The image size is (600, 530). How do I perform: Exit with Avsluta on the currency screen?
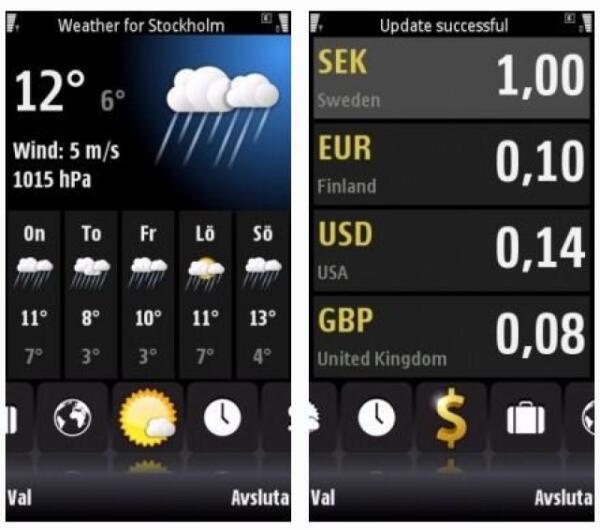563,497
